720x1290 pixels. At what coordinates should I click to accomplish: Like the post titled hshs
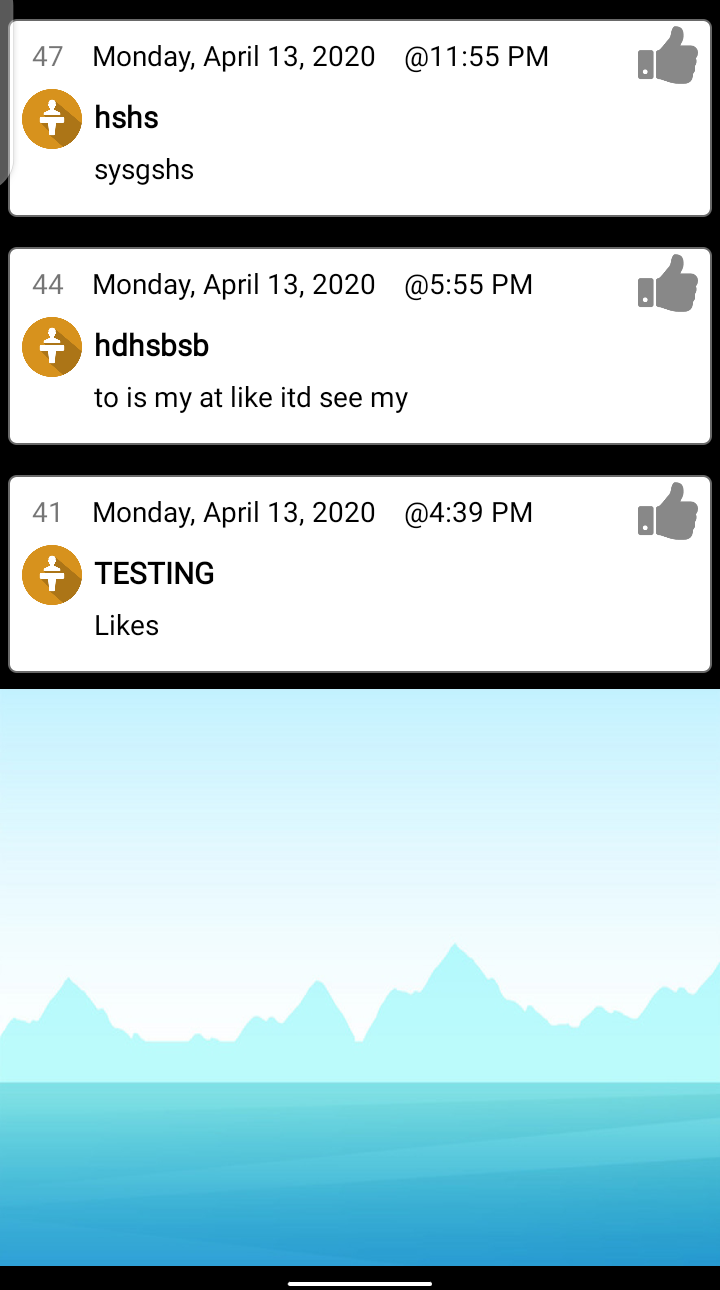pyautogui.click(x=668, y=56)
